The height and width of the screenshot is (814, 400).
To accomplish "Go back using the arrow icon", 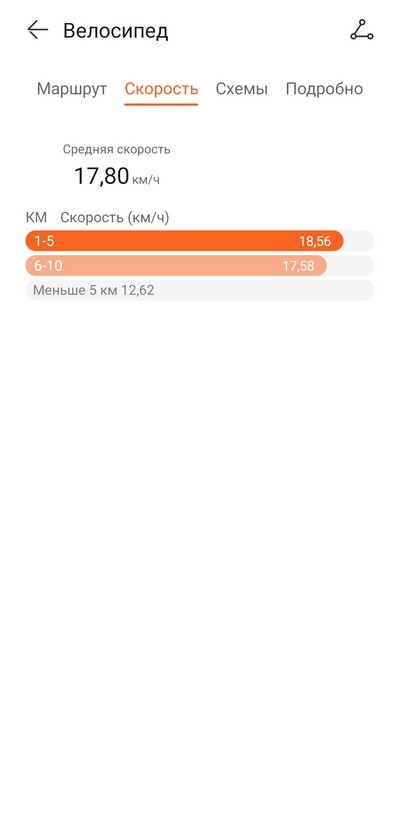I will point(37,30).
